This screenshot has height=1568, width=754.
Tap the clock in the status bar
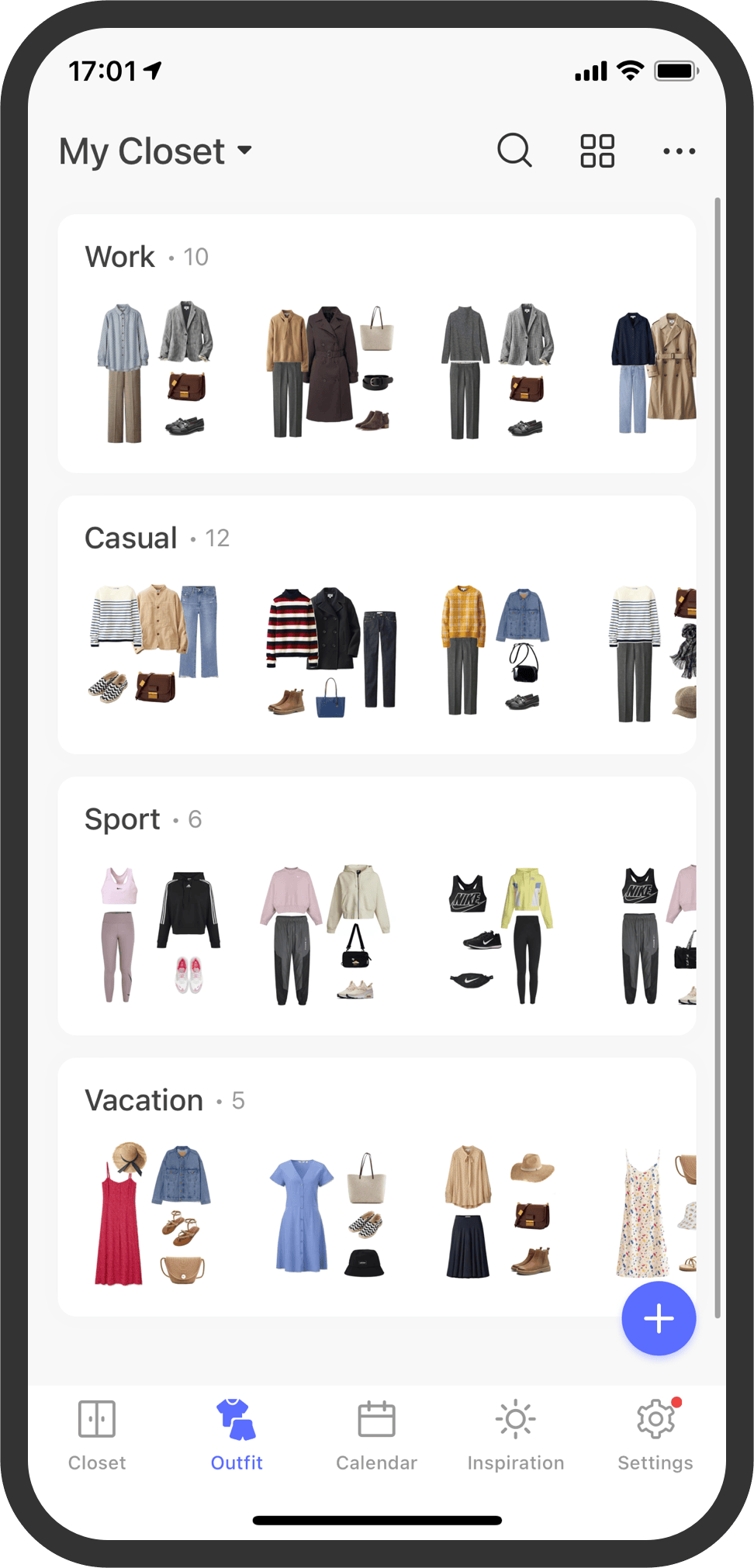pos(104,71)
